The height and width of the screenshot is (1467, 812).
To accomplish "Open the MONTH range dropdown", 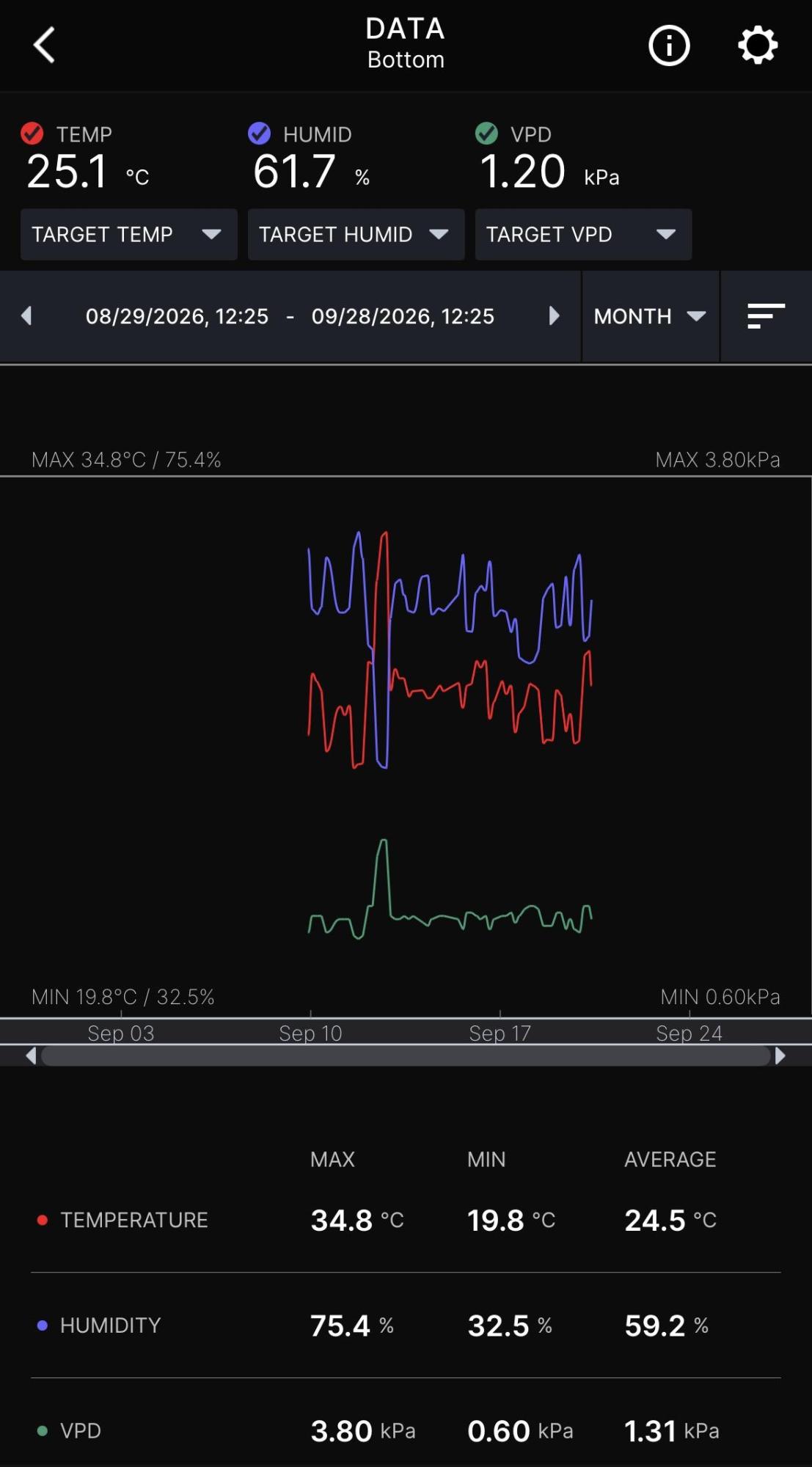I will [x=651, y=317].
